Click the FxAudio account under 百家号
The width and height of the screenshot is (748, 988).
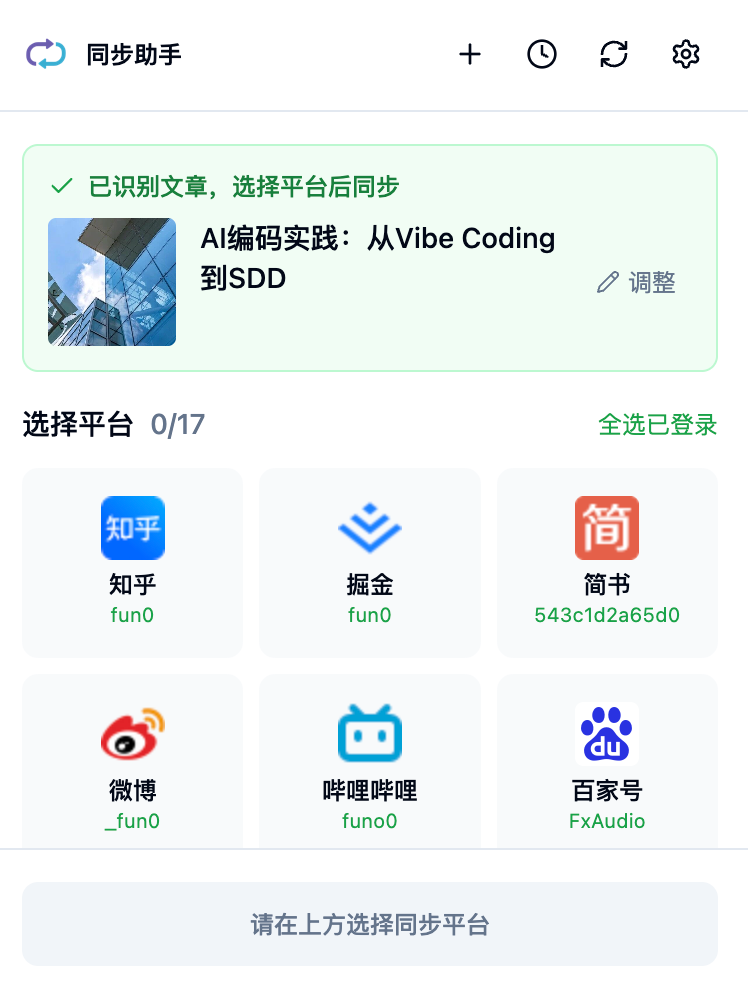[606, 821]
